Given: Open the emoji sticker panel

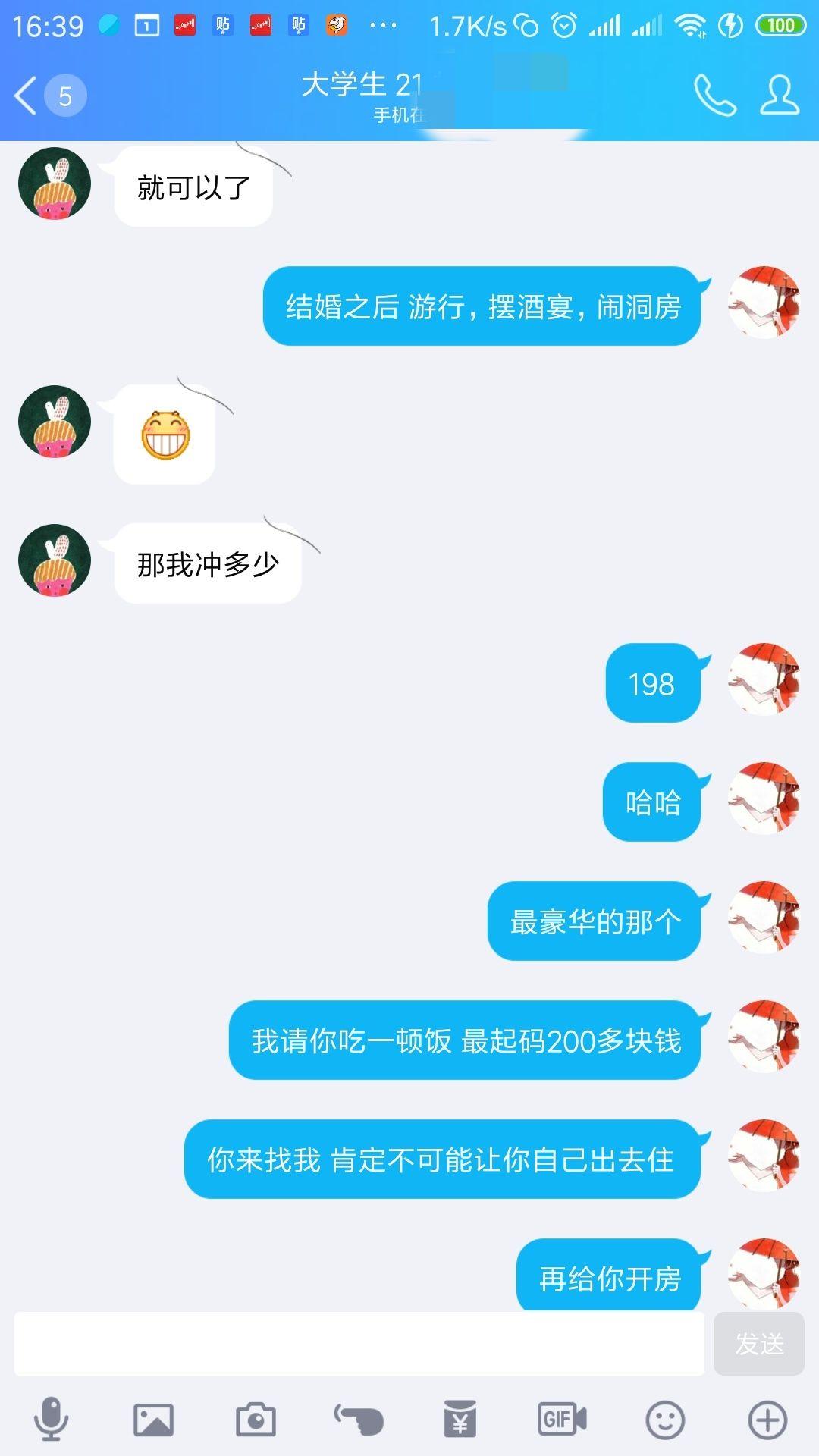Looking at the screenshot, I should click(x=665, y=1419).
